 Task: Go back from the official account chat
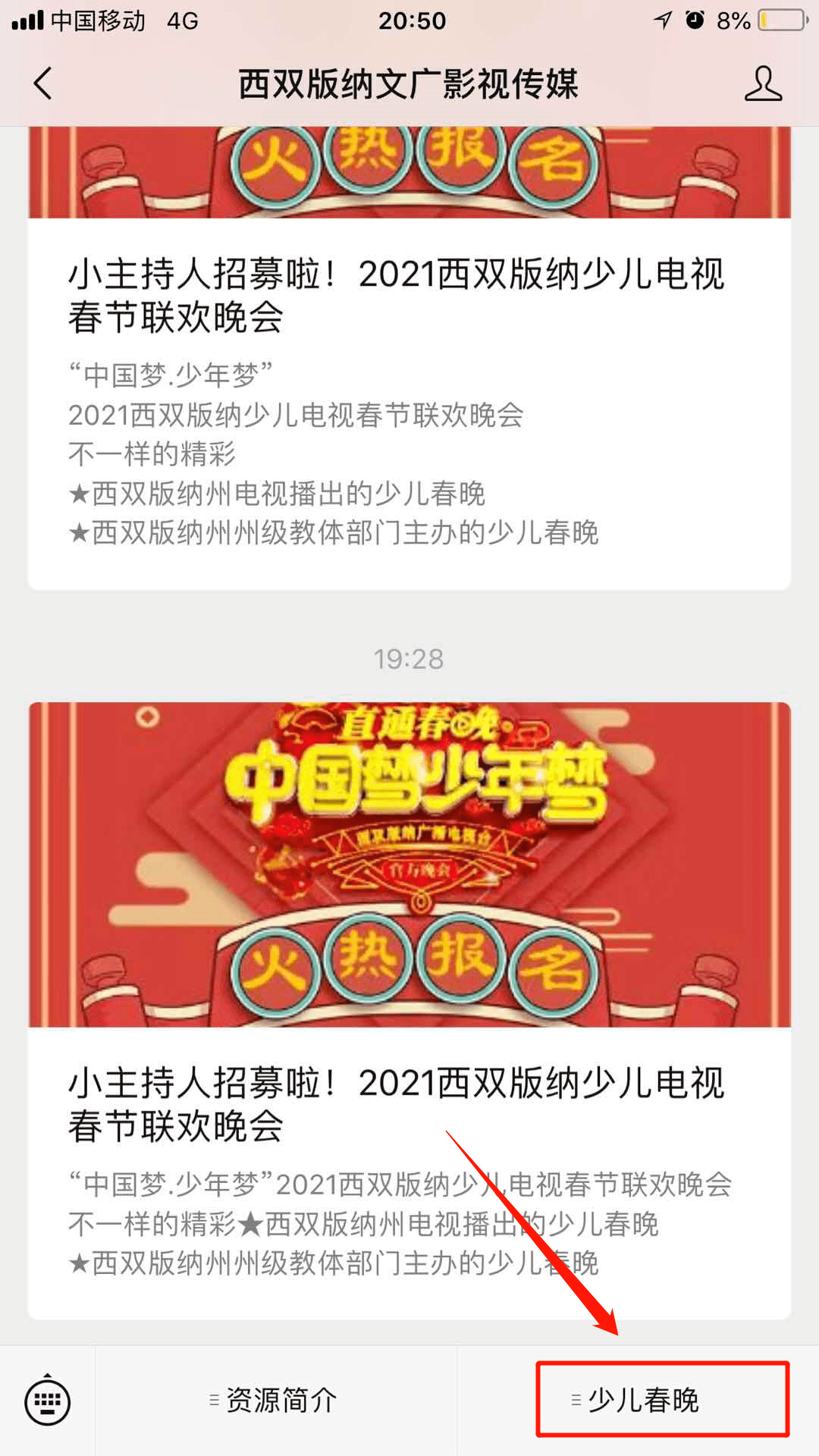click(x=43, y=83)
